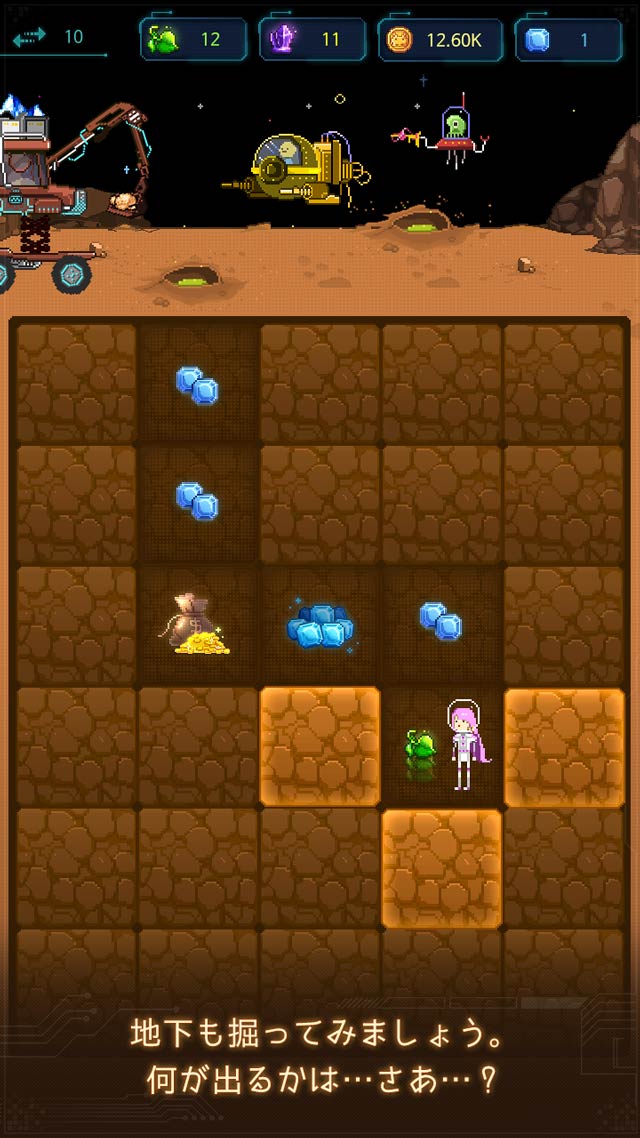Dig the highlighted block right of the pink-haired girl
Screen dimensions: 640x1138
coord(564,746)
